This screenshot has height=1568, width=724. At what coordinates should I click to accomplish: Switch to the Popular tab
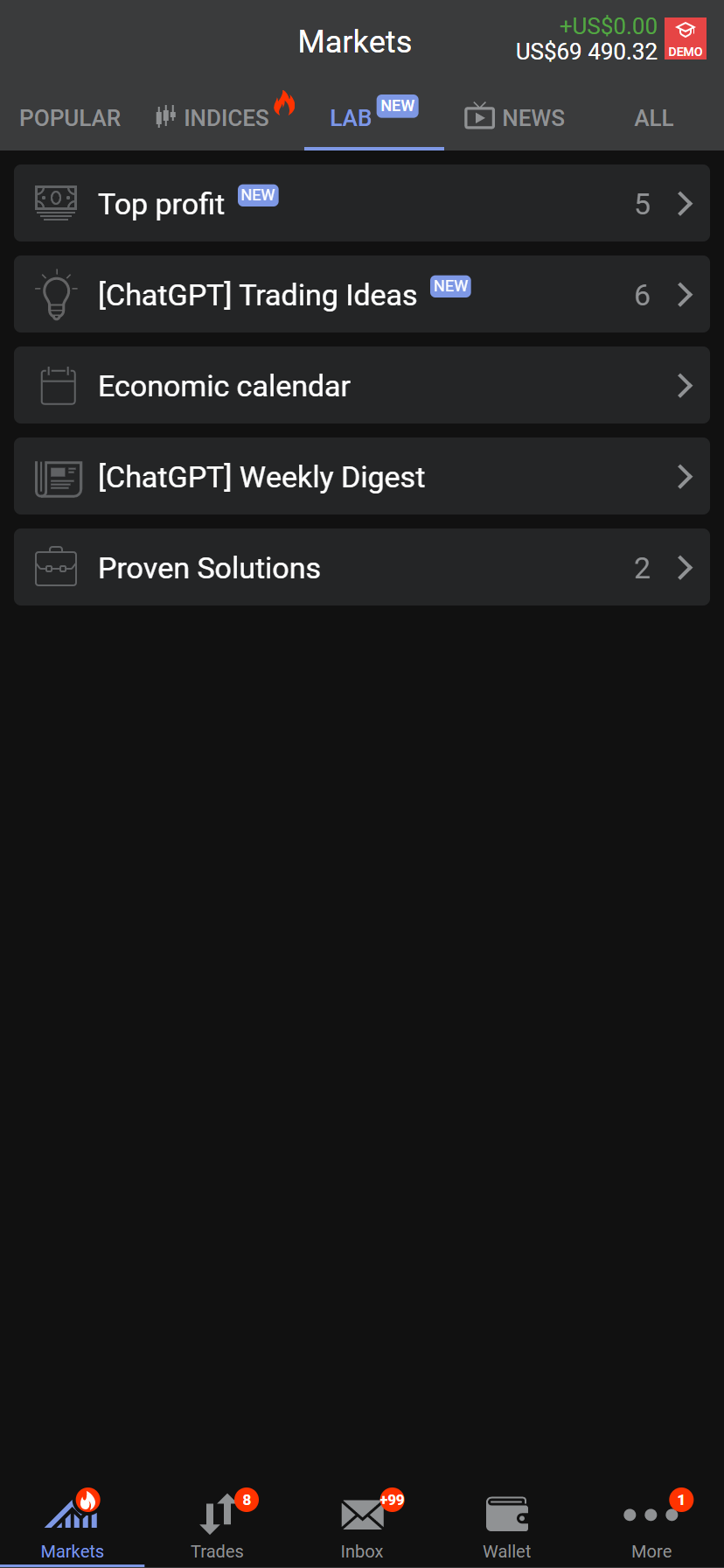click(x=70, y=118)
